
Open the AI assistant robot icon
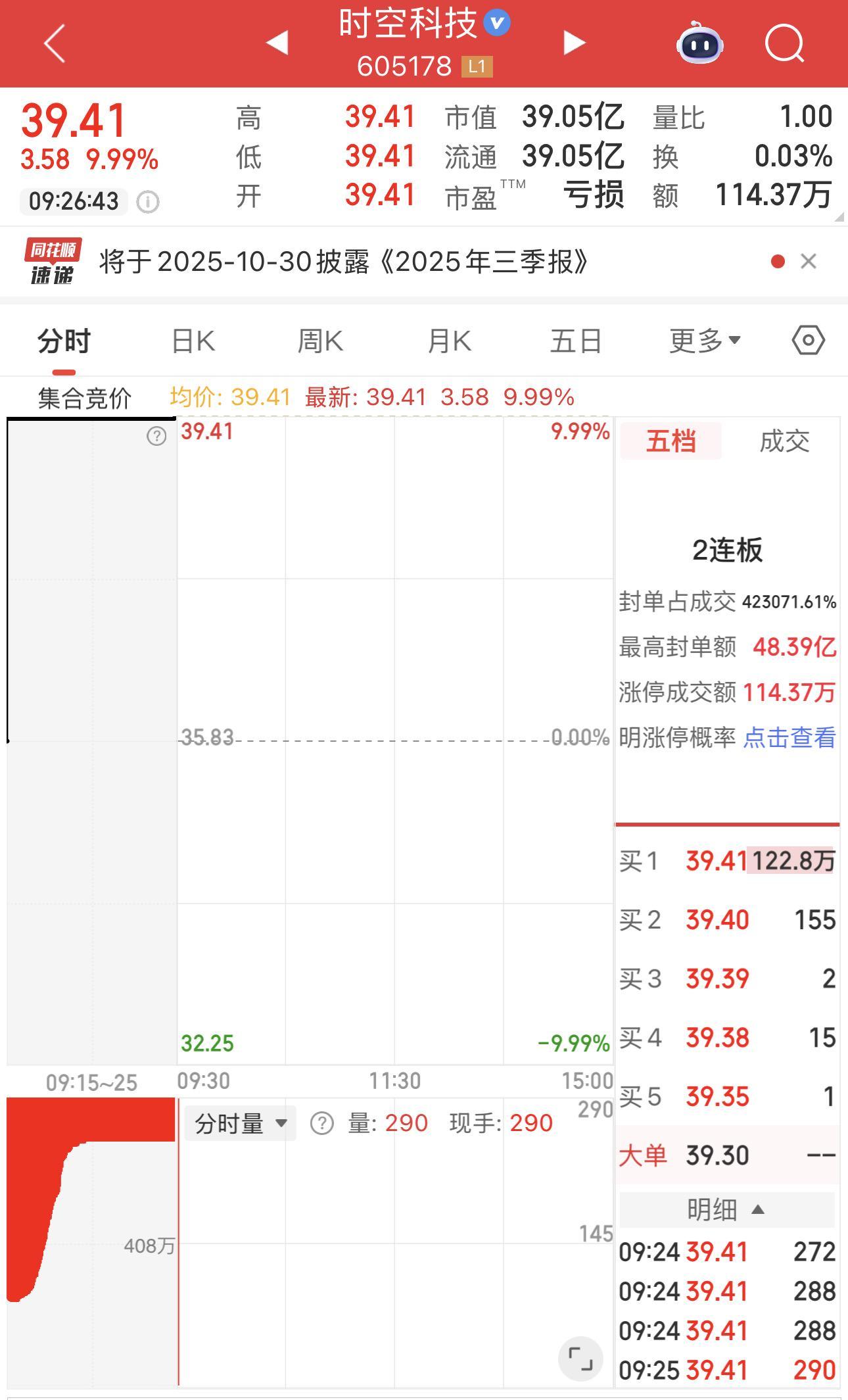pyautogui.click(x=699, y=43)
